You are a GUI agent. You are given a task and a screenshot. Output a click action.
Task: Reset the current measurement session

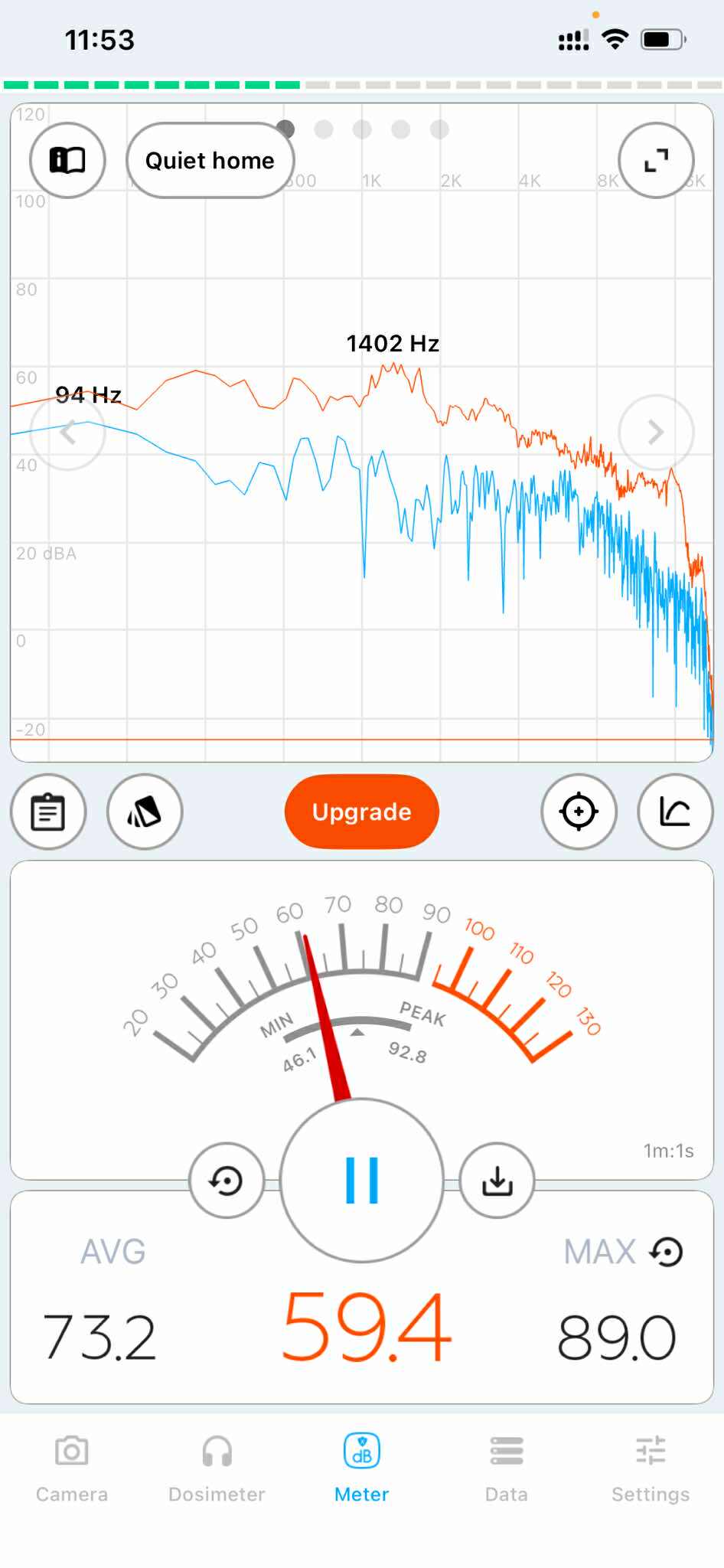click(227, 1181)
